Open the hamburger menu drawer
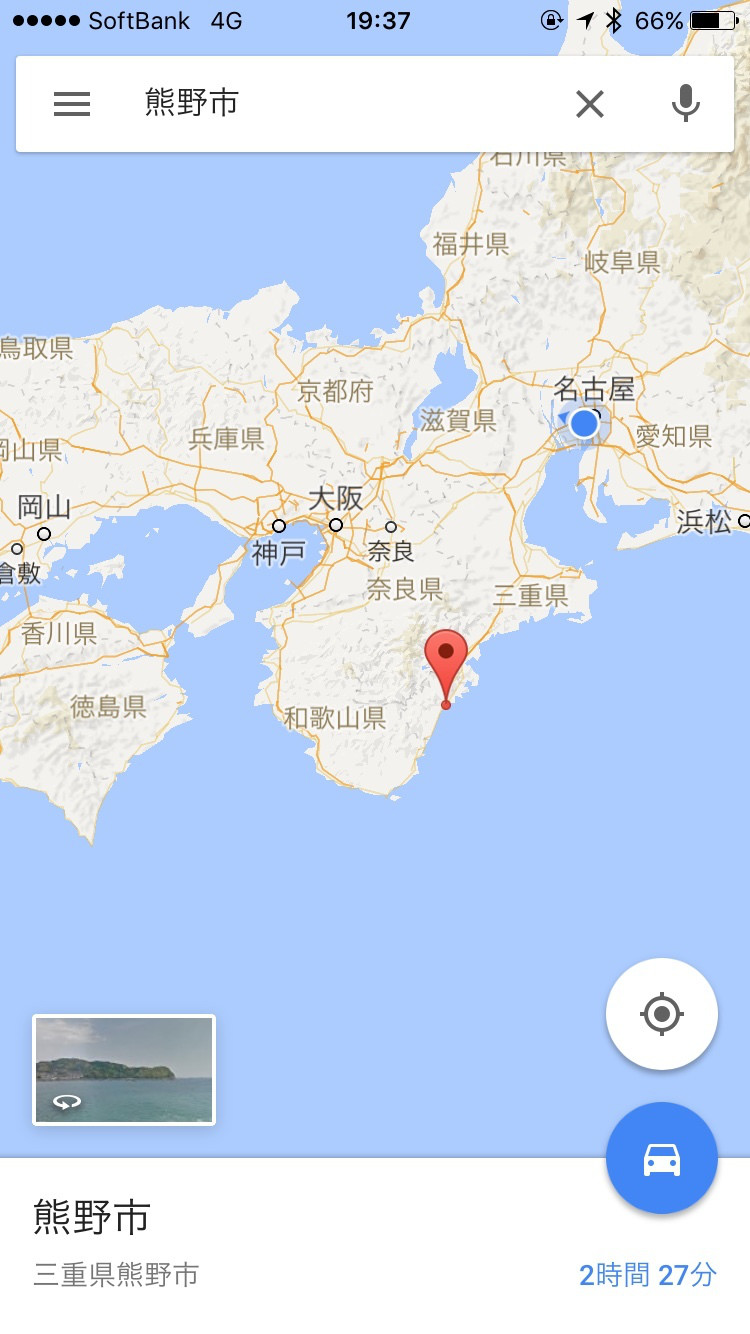The image size is (750, 1334). (72, 104)
